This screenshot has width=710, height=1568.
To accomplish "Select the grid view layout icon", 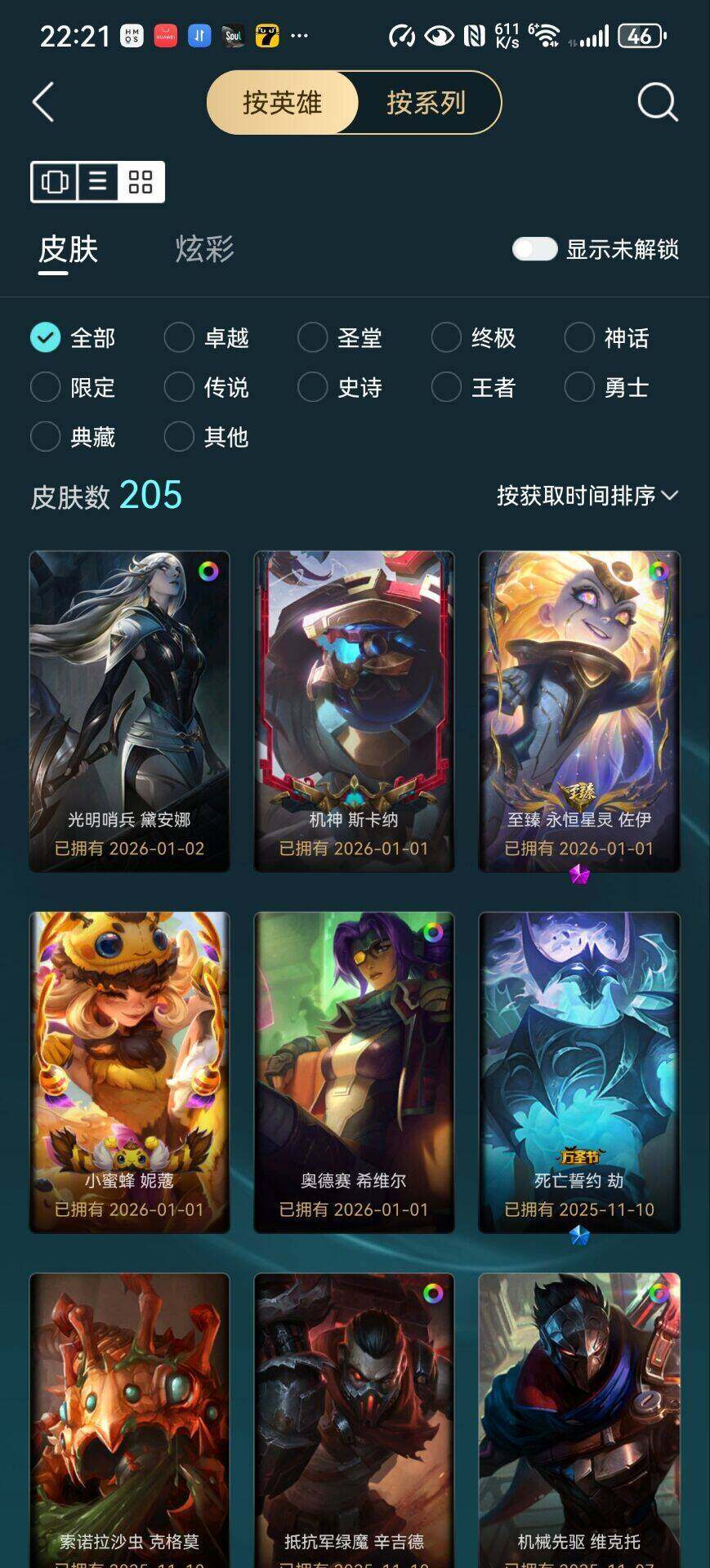I will (x=141, y=181).
